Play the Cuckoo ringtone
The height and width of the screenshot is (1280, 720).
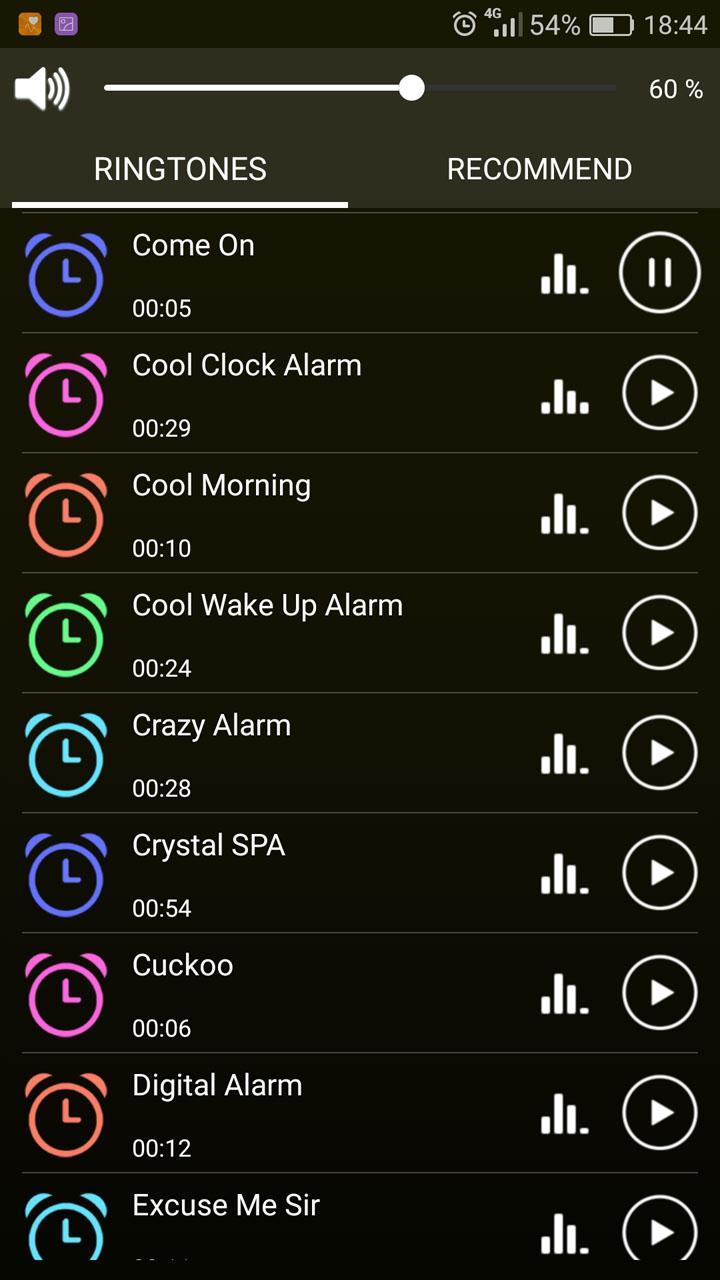click(659, 992)
